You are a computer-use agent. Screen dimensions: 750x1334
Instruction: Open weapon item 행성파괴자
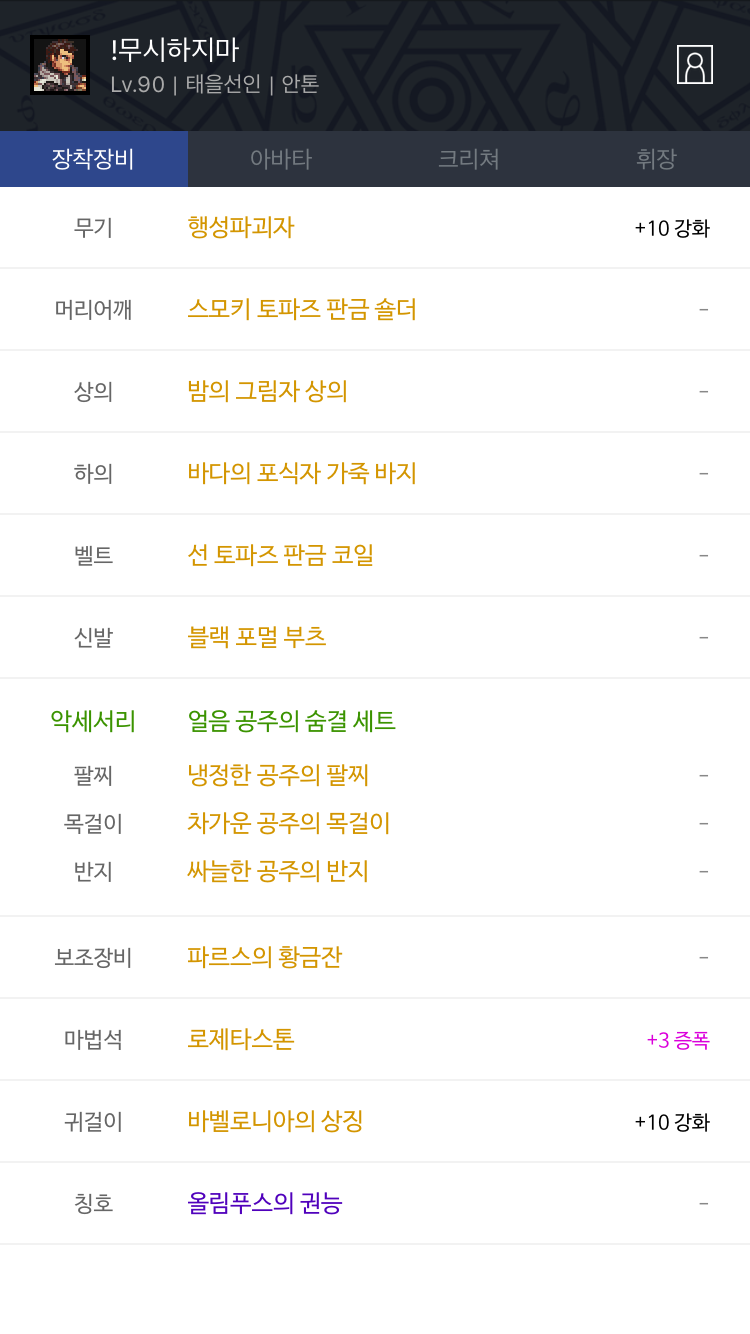point(241,227)
